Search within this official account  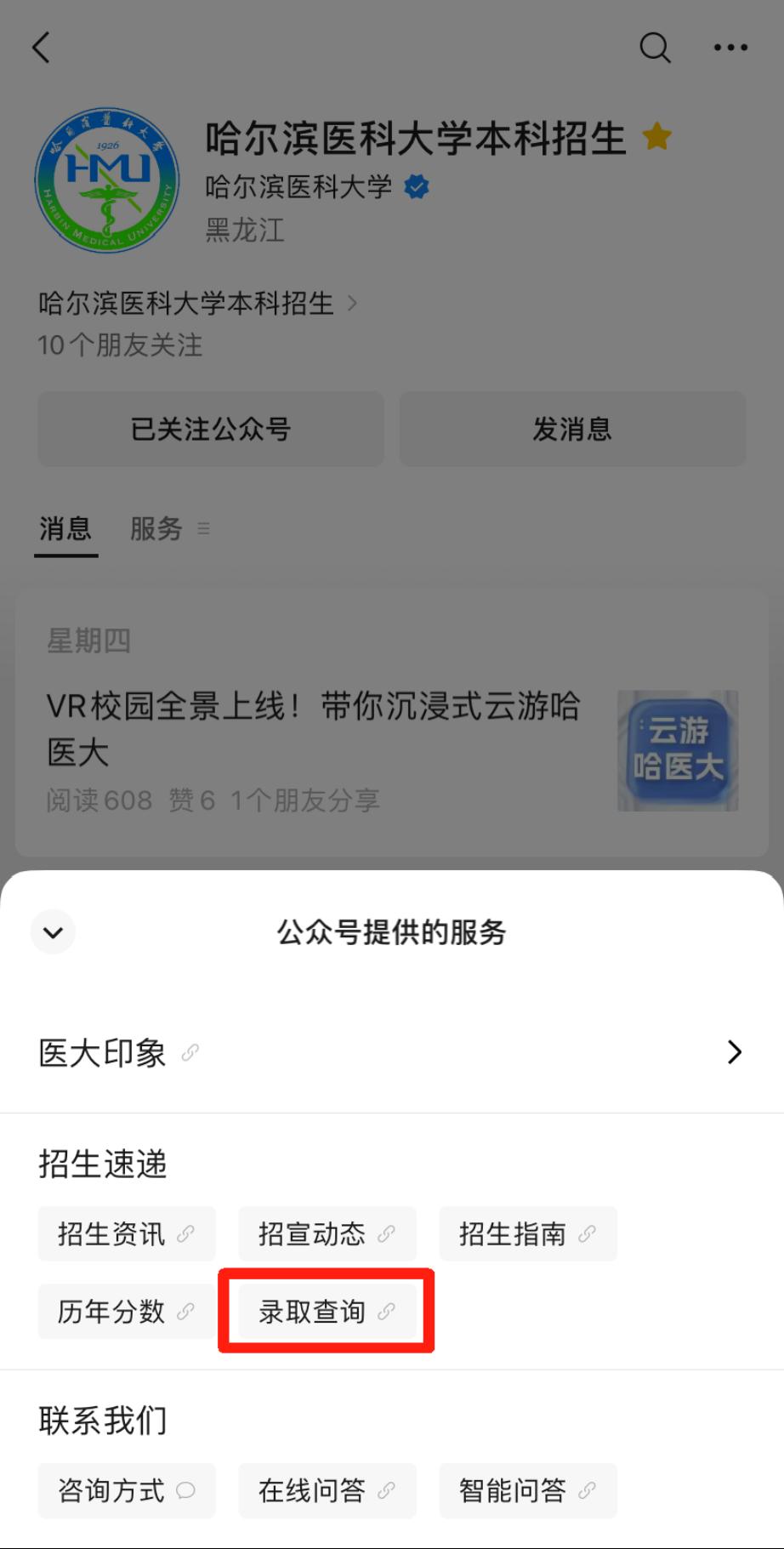click(654, 48)
